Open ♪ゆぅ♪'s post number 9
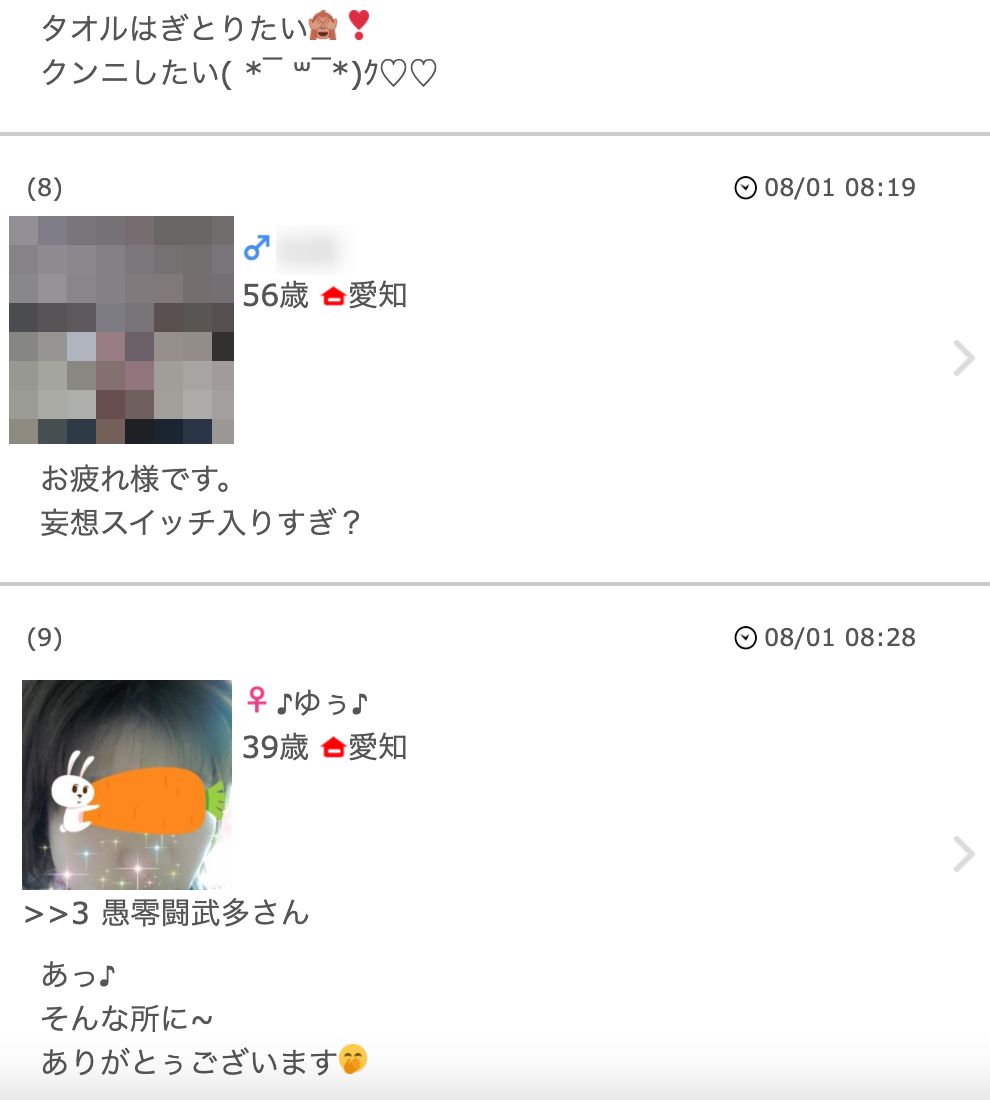Image resolution: width=990 pixels, height=1100 pixels. (963, 854)
